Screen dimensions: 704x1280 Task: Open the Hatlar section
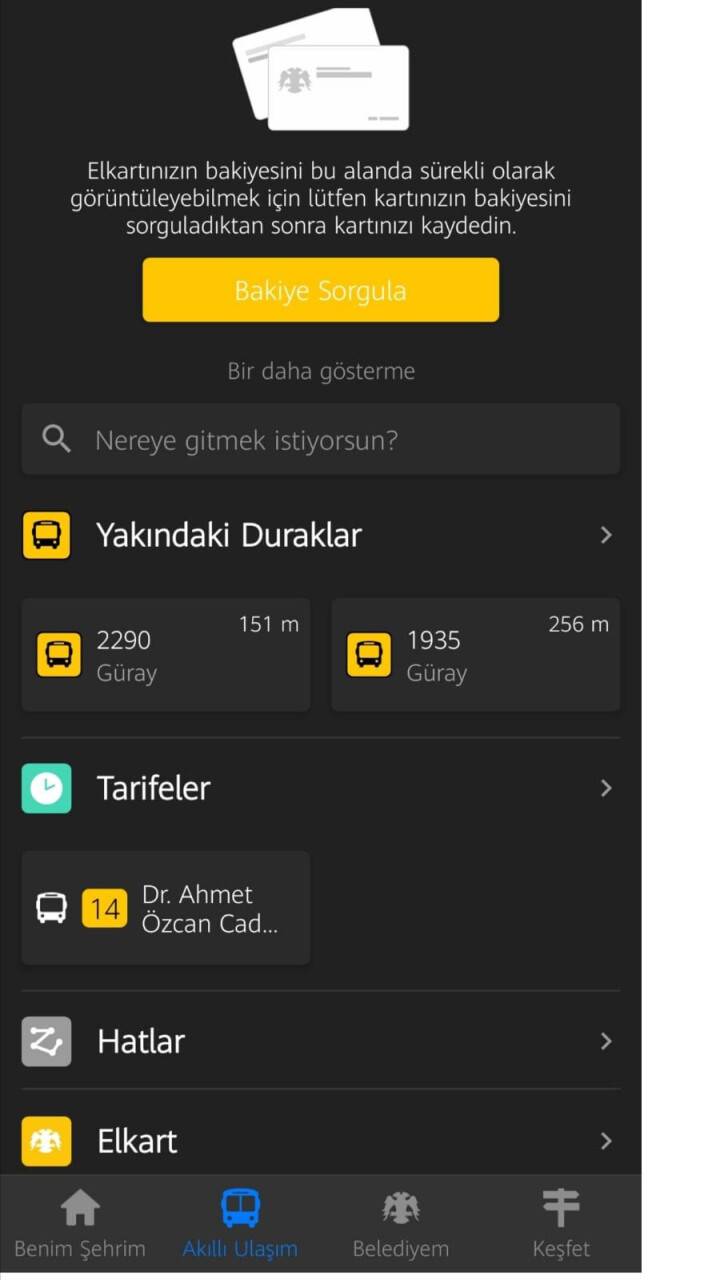coord(320,1041)
